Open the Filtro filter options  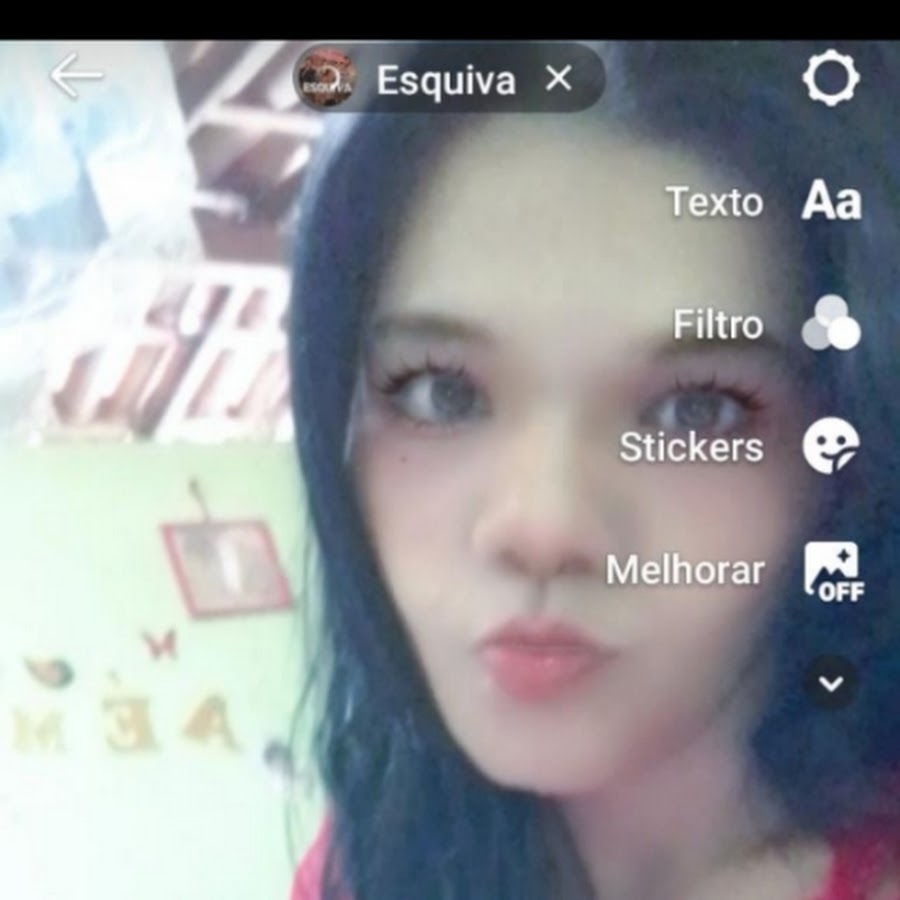pos(831,324)
